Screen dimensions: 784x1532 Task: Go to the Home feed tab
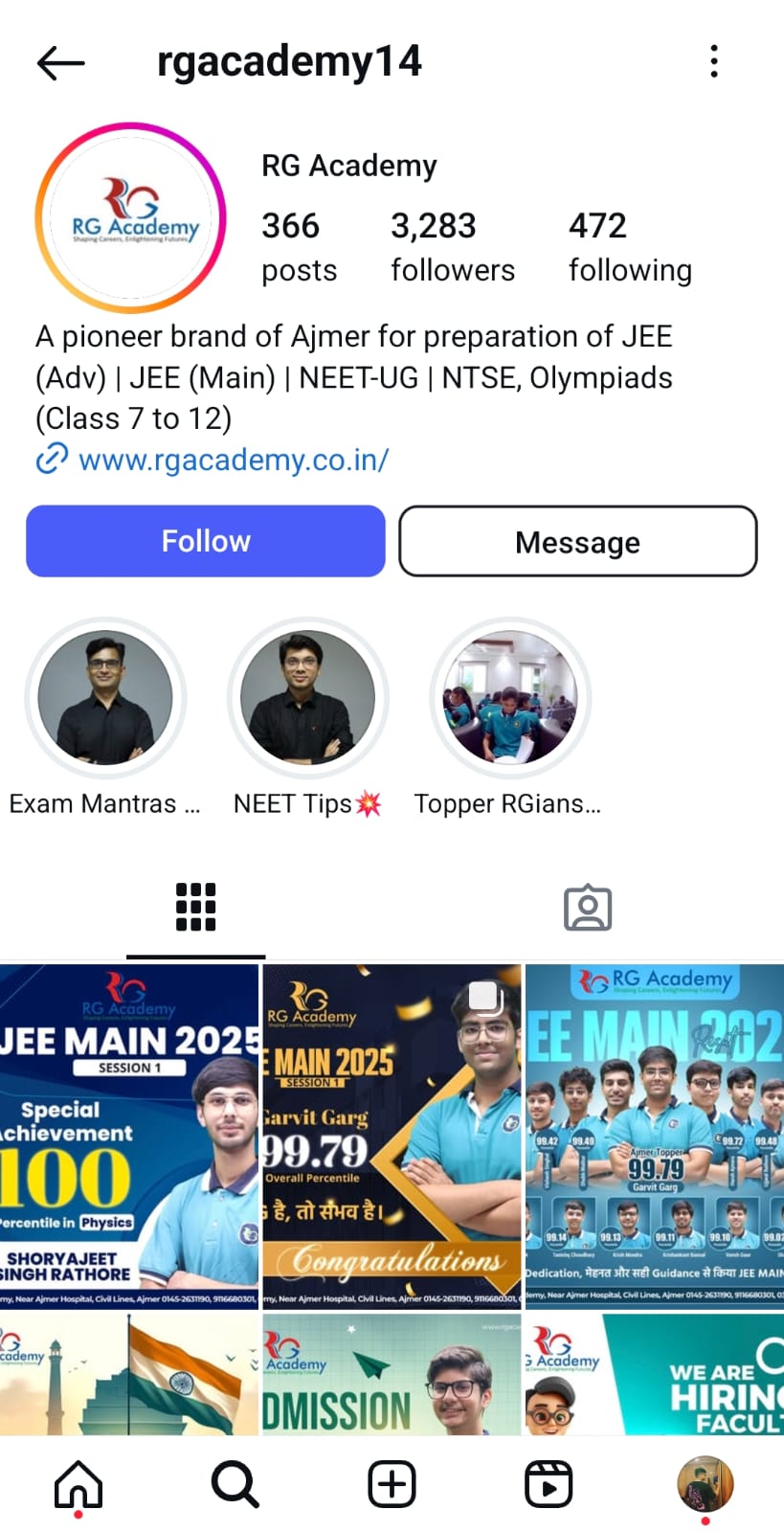point(78,1484)
